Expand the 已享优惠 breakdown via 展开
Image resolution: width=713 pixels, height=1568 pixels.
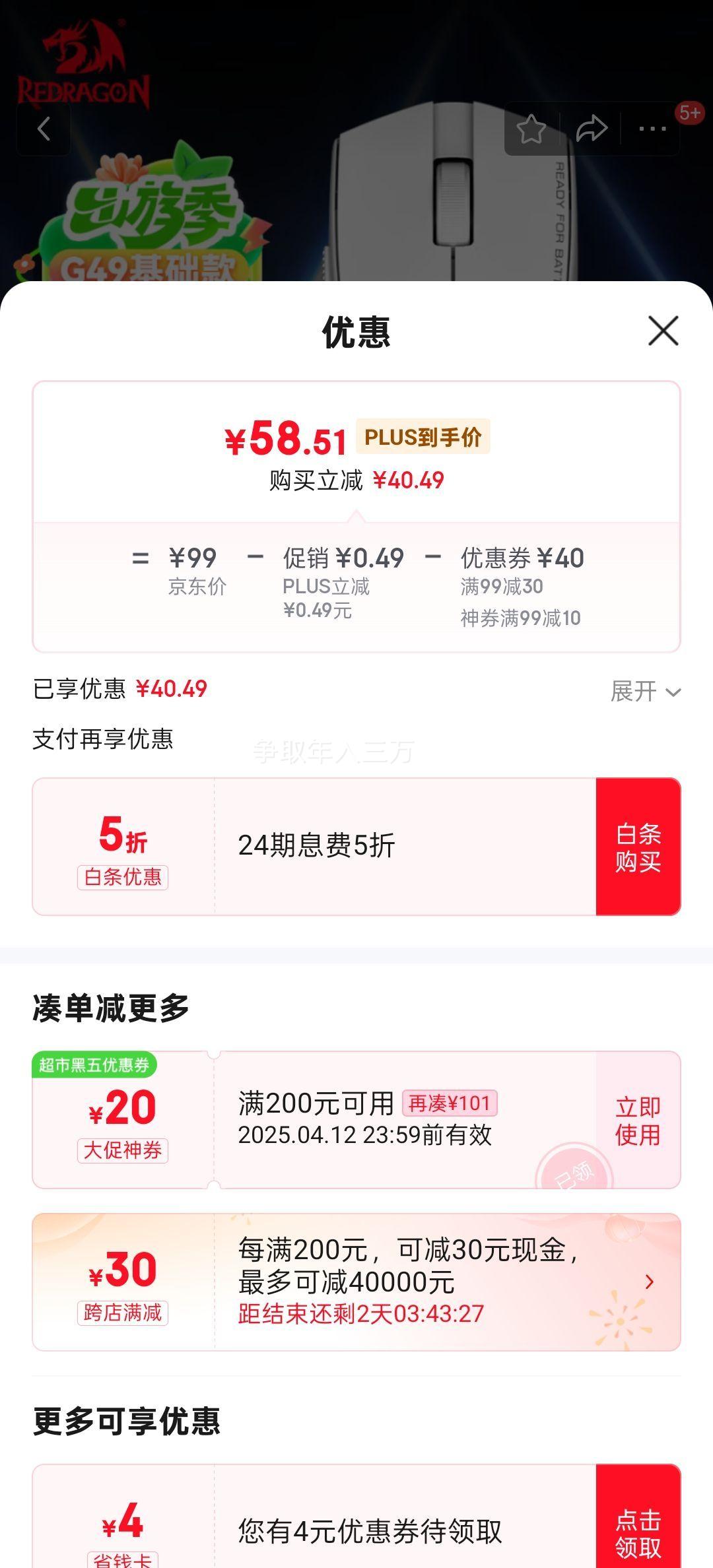(x=644, y=692)
